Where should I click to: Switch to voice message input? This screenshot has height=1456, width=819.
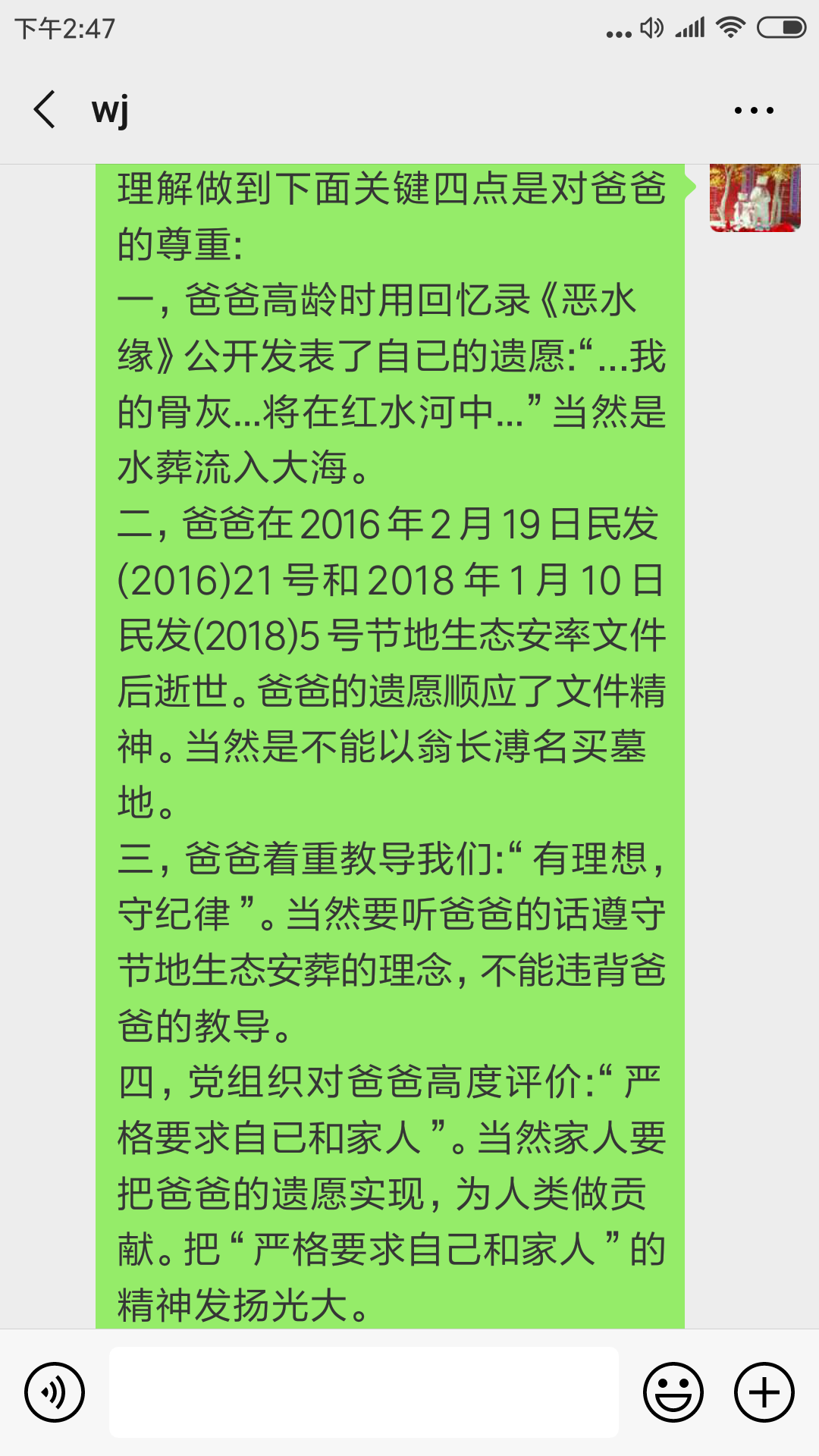55,1392
